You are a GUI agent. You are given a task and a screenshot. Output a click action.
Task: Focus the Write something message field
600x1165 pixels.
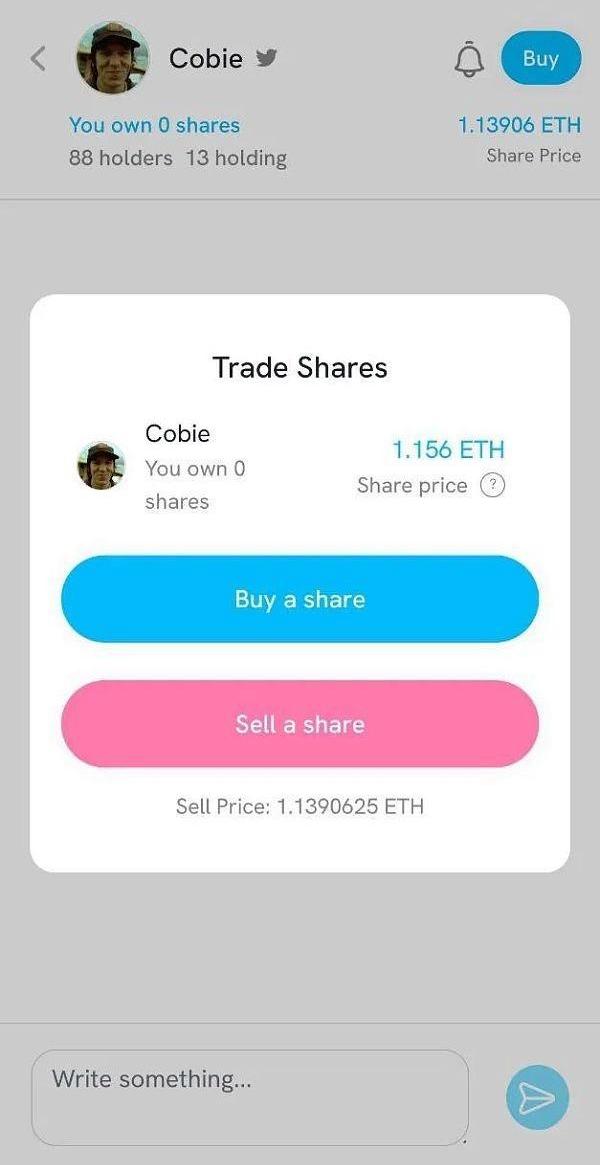250,1096
